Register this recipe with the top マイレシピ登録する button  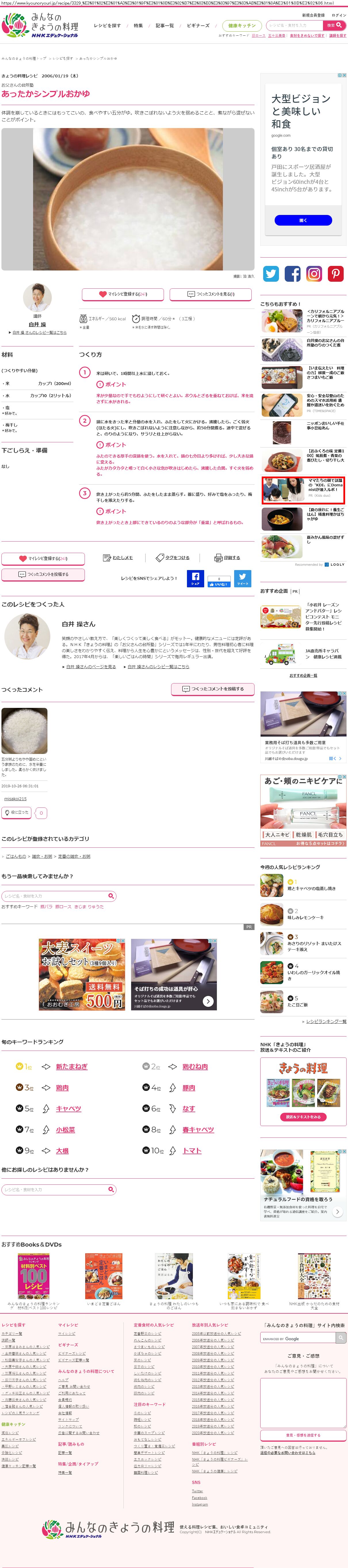pos(123,294)
